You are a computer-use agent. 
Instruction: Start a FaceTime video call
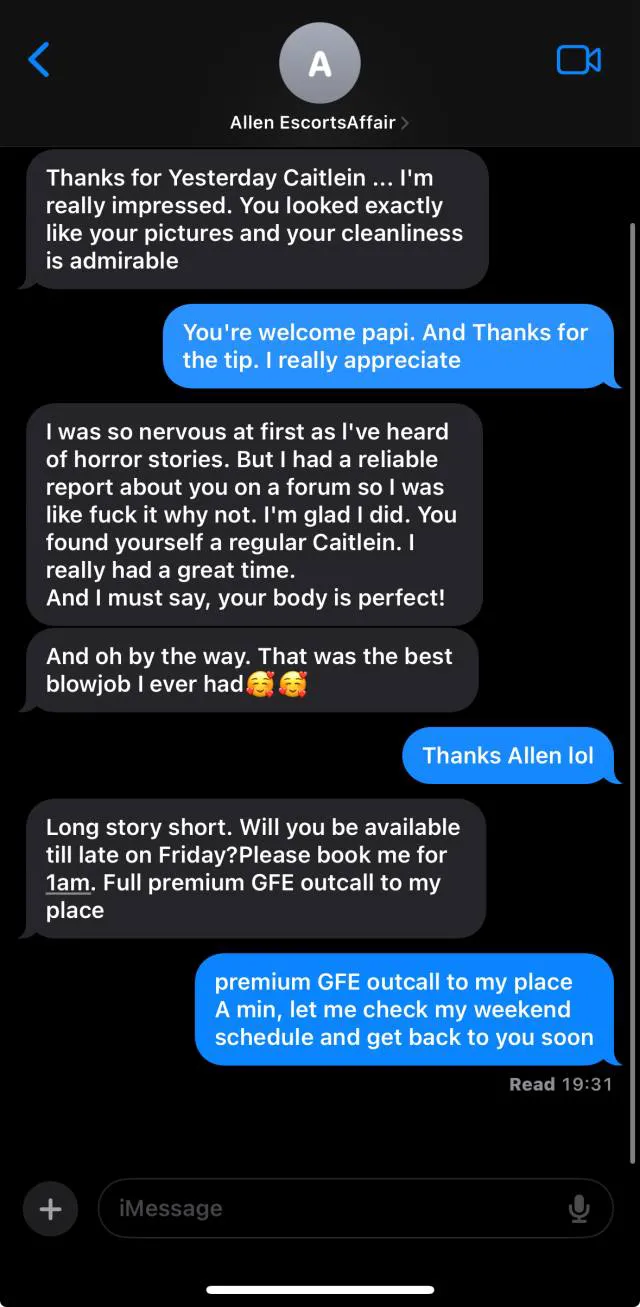578,60
